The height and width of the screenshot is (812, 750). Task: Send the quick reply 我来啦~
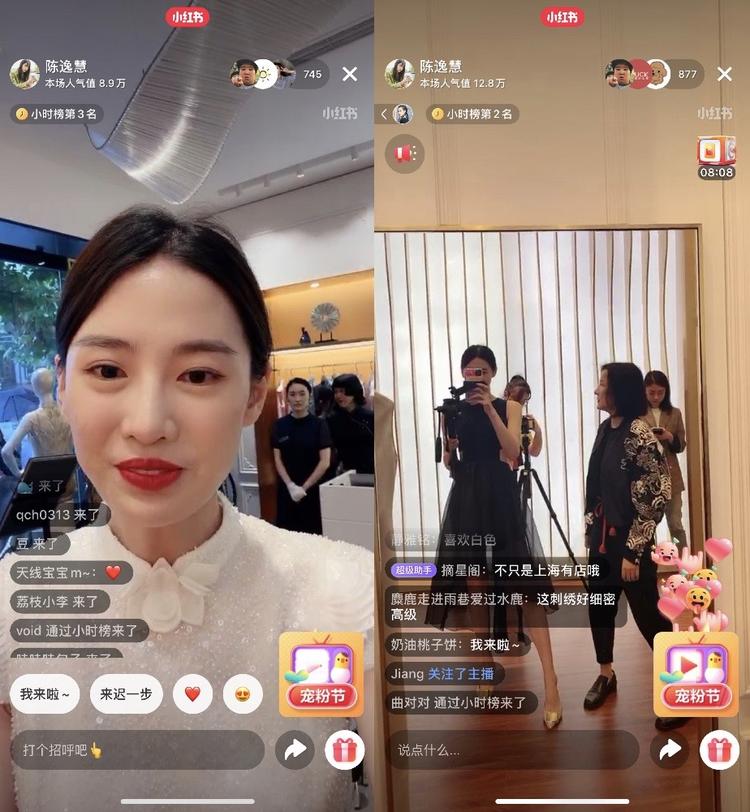(x=45, y=694)
